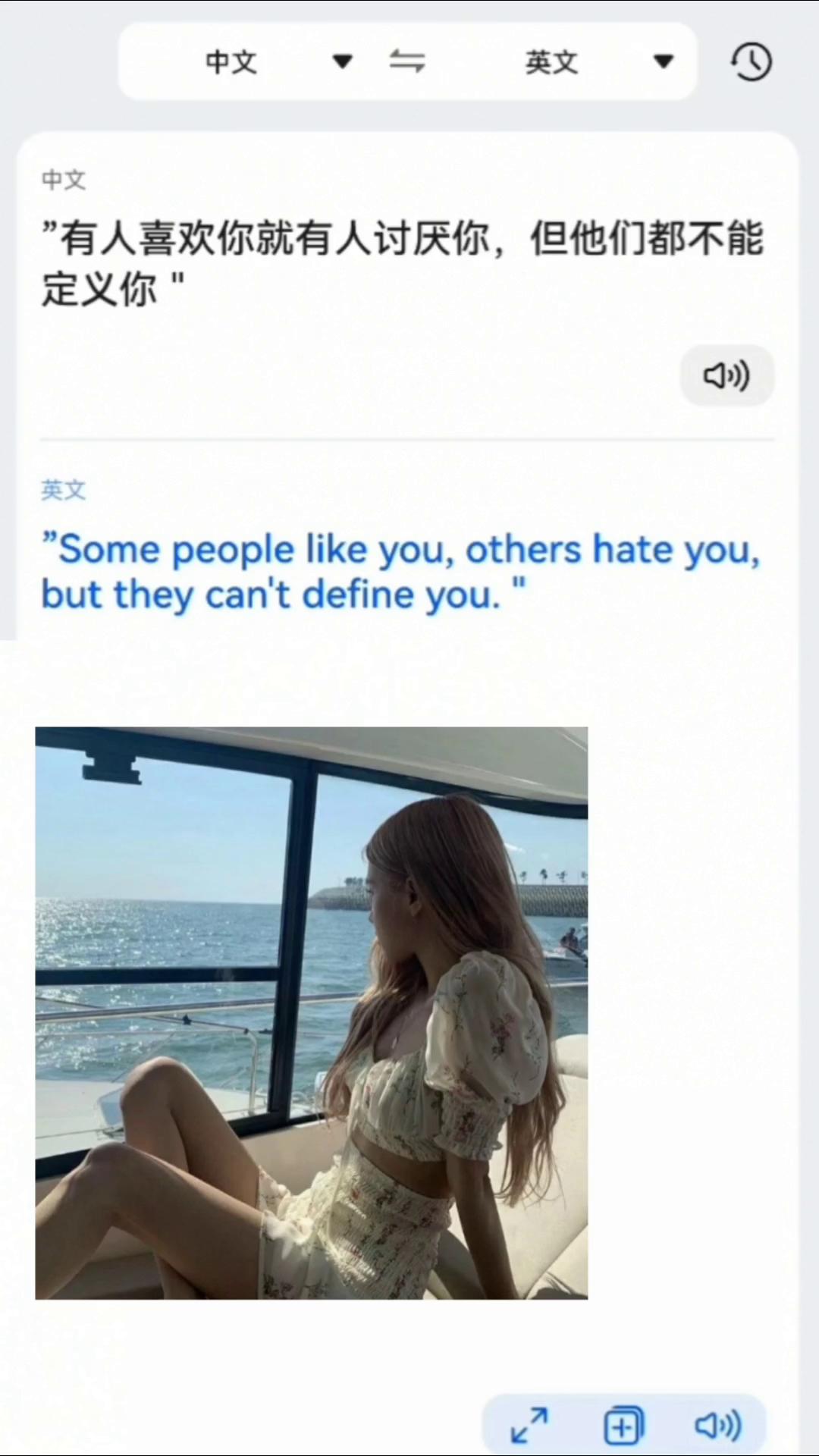Play audio of the English translation
The image size is (819, 1456).
click(717, 1426)
